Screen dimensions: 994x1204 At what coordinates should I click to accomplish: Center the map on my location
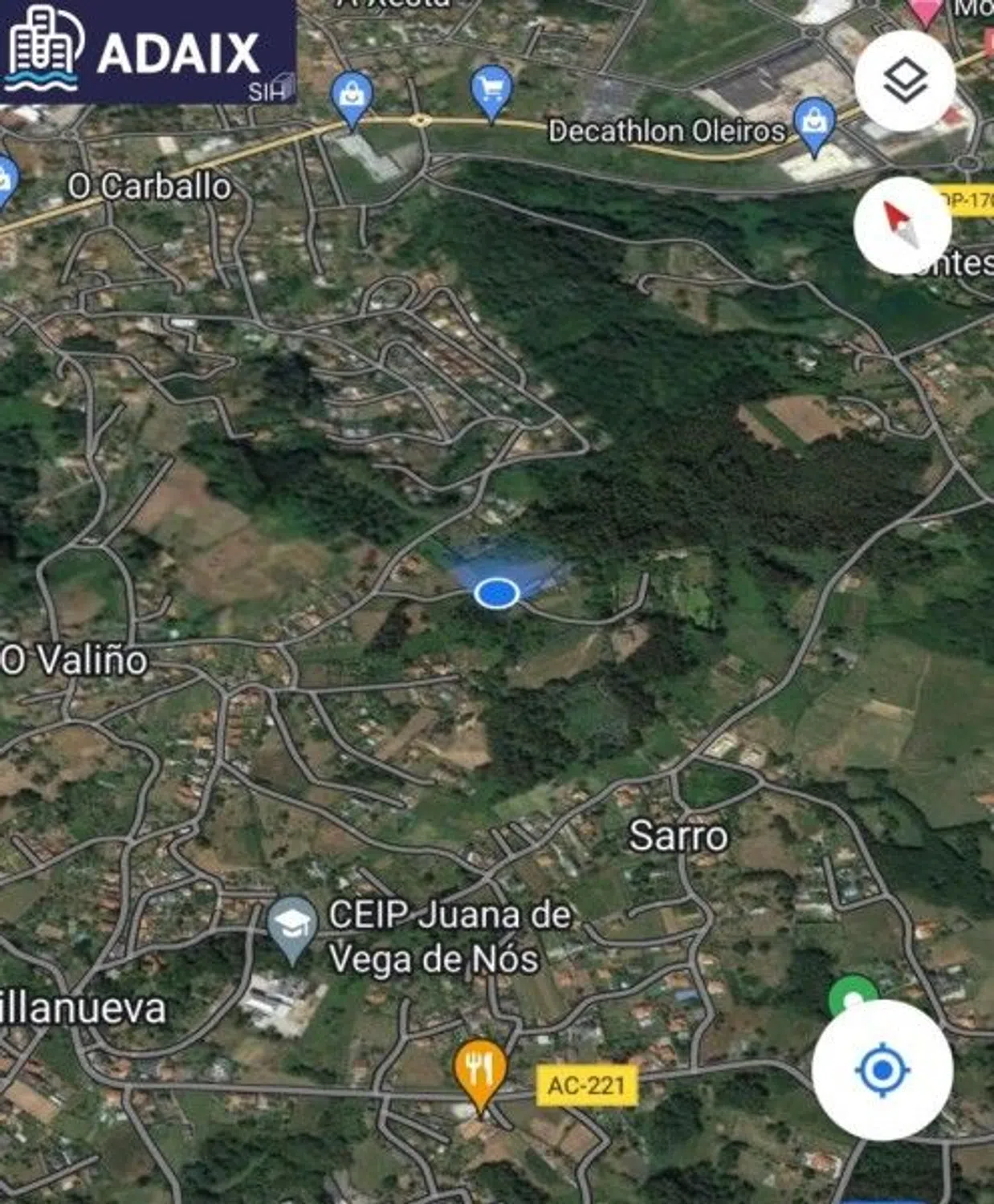[x=882, y=1070]
